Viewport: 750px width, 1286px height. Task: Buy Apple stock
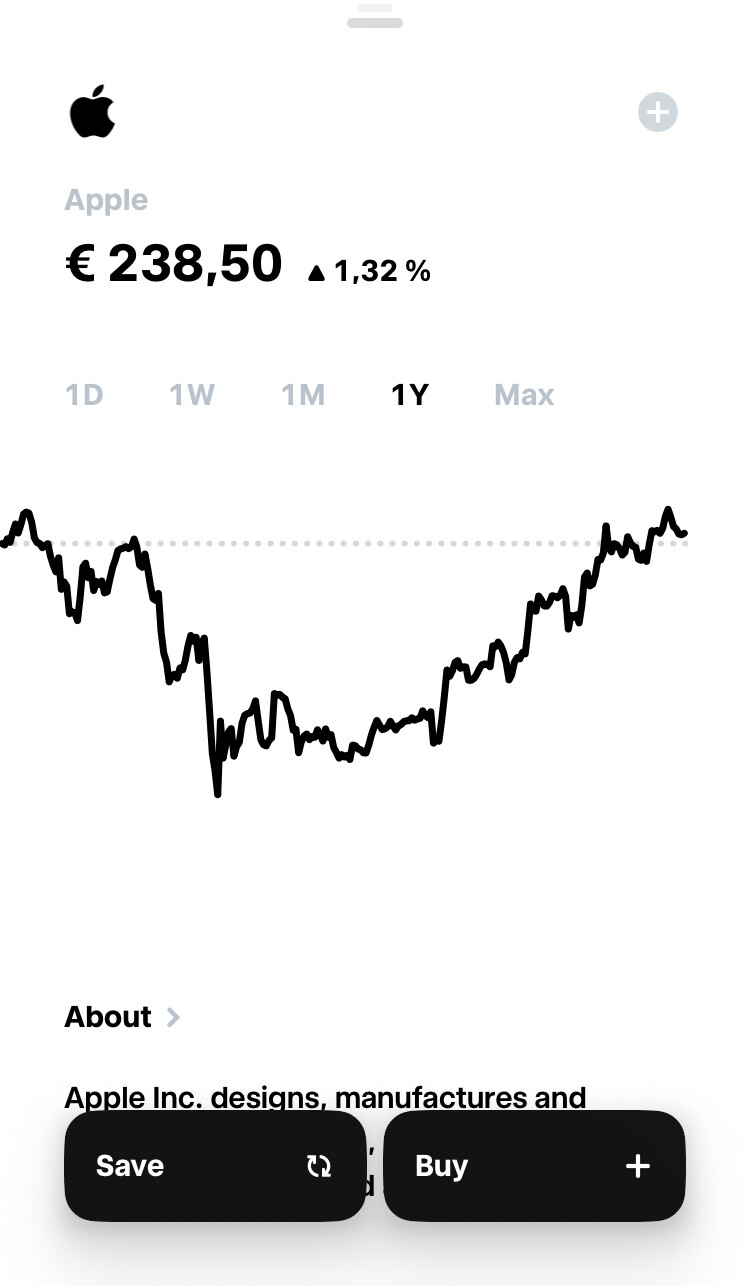click(x=534, y=1166)
